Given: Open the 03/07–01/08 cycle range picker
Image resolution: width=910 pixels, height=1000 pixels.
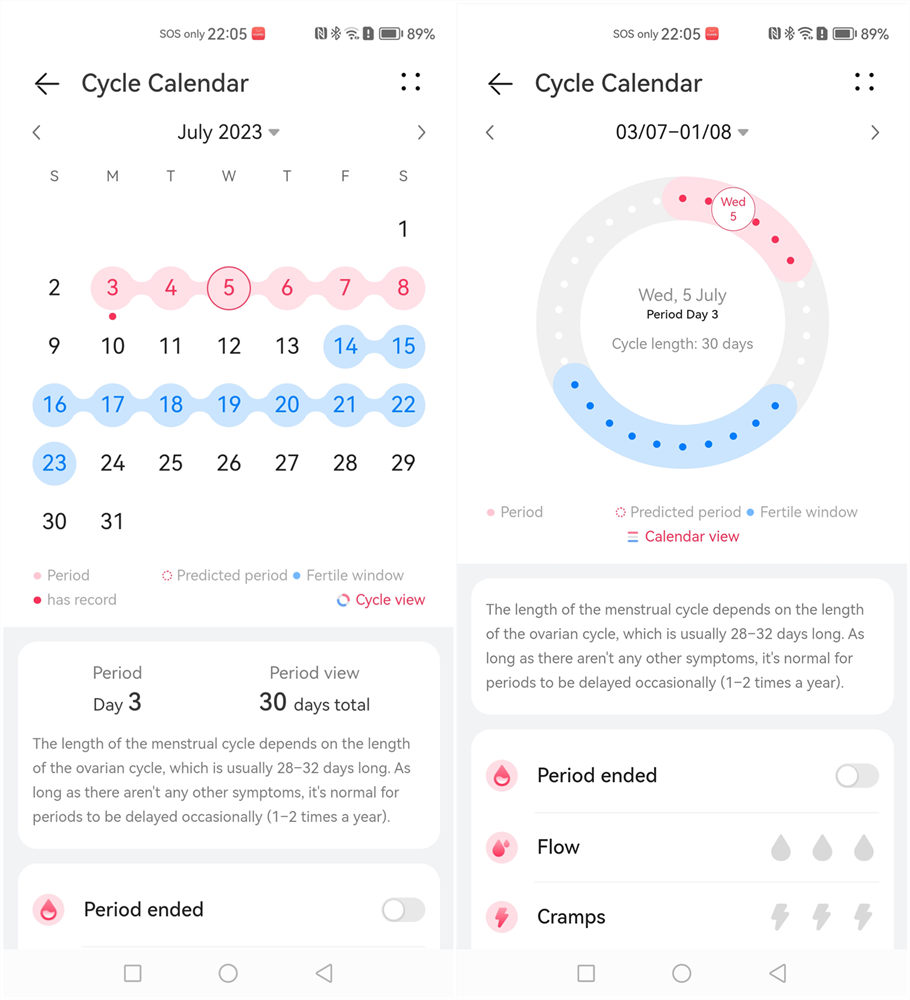Looking at the screenshot, I should click(x=682, y=132).
